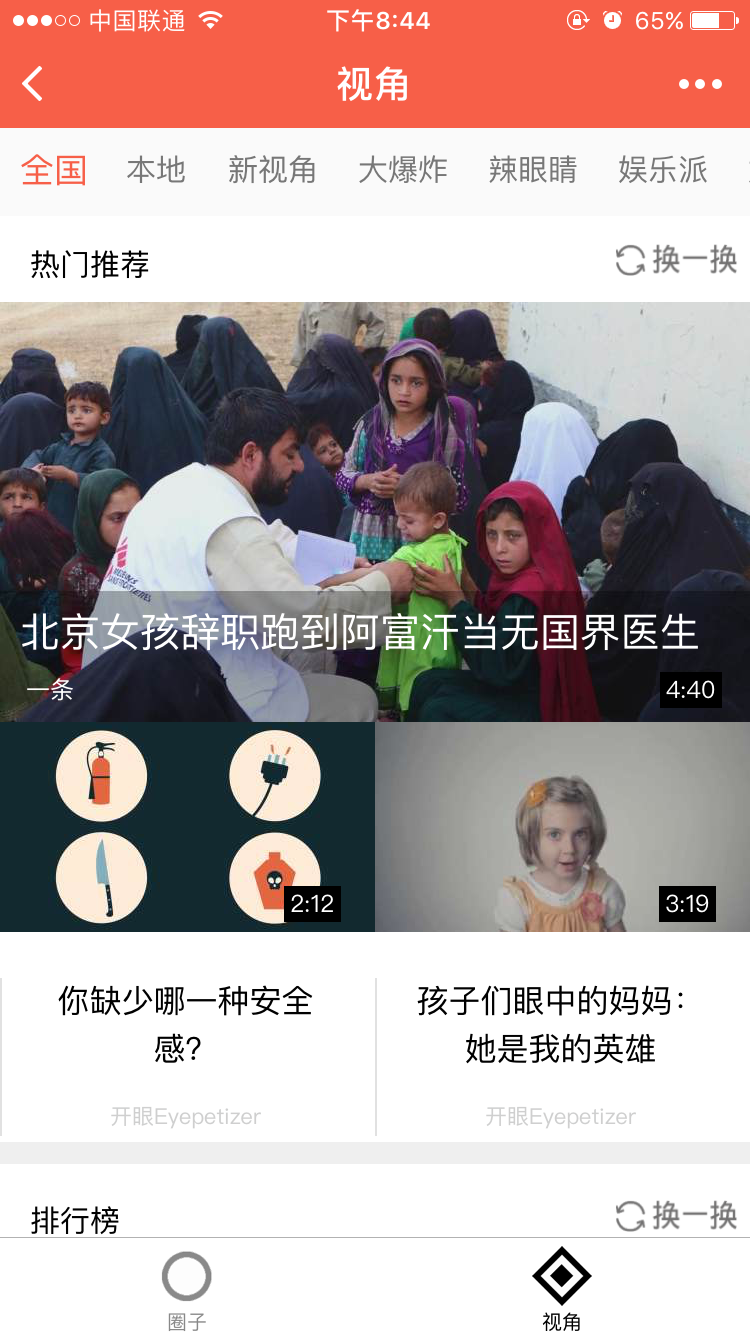The height and width of the screenshot is (1334, 750).
Task: Refresh 热门推荐 with 换一换
Action: pyautogui.click(x=677, y=261)
